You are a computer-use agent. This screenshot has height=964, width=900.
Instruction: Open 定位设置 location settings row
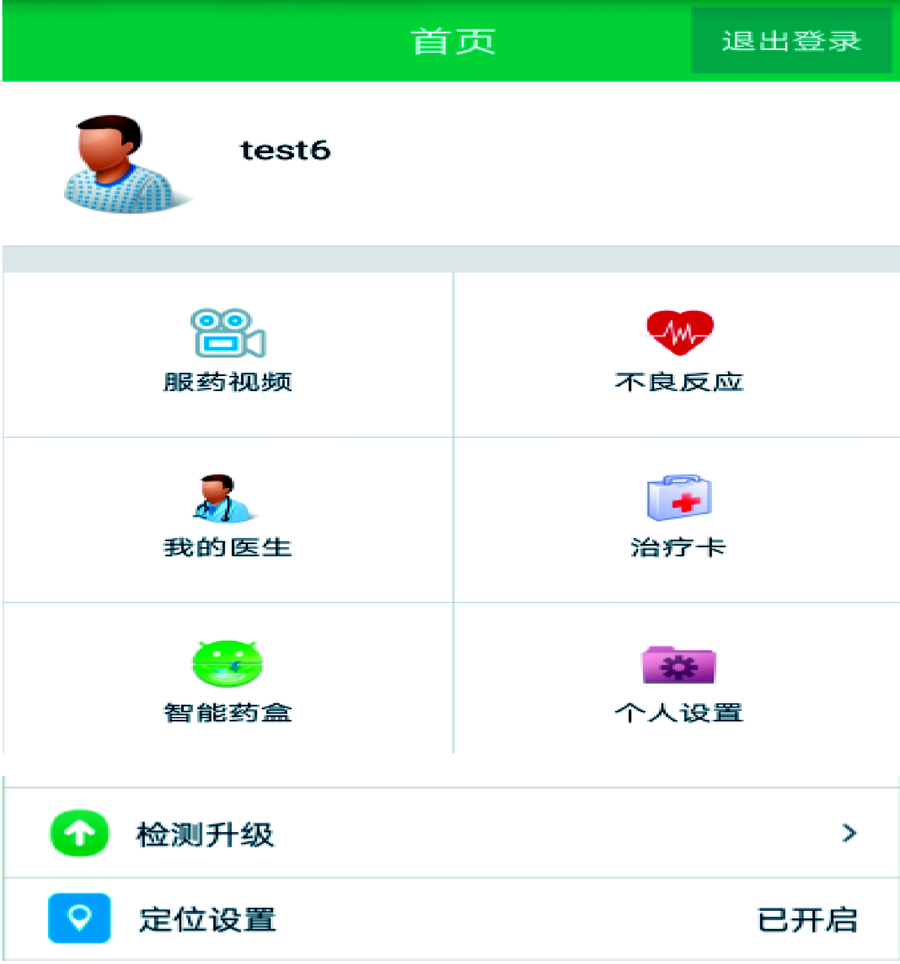pyautogui.click(x=450, y=919)
